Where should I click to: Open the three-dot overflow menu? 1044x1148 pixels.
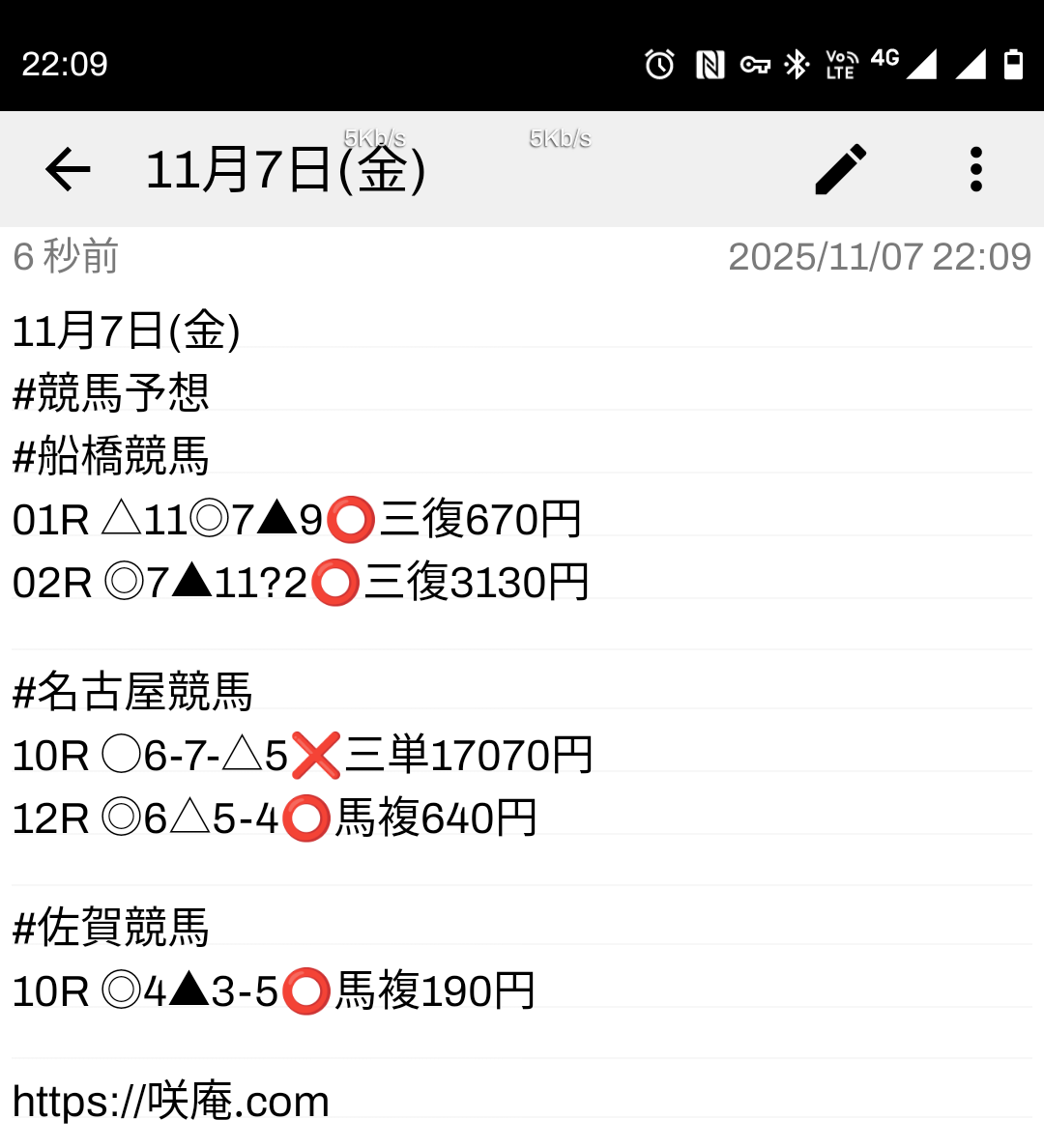pyautogui.click(x=975, y=170)
